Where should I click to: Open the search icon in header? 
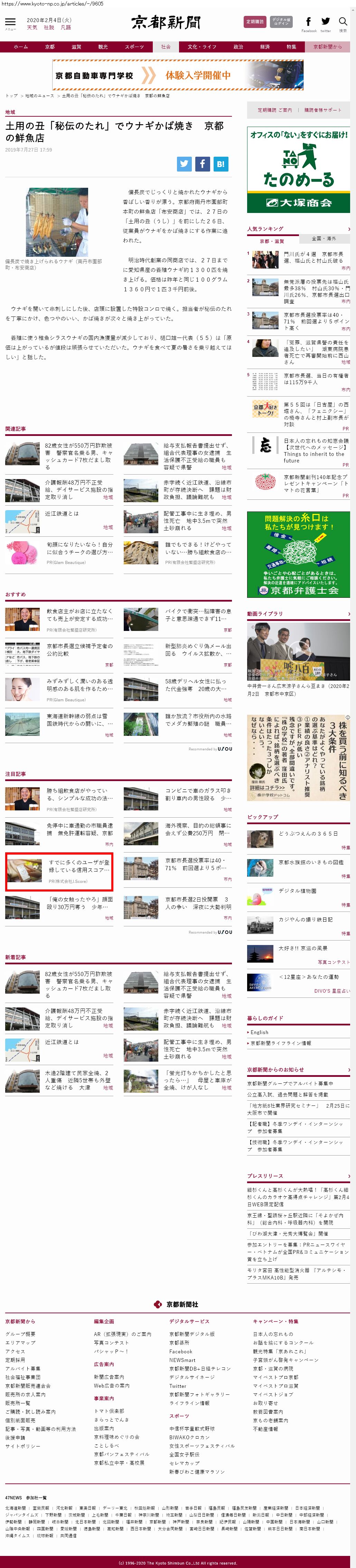(x=343, y=22)
